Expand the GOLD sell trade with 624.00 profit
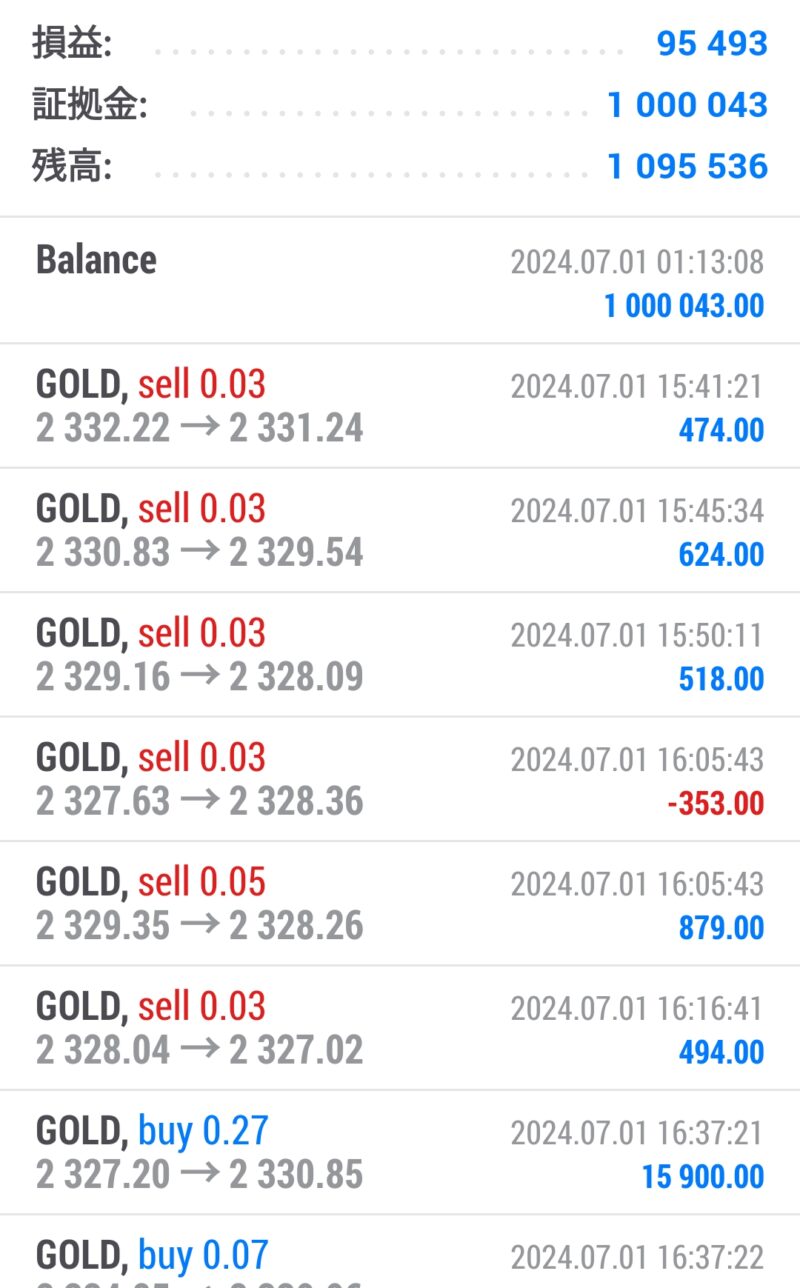The height and width of the screenshot is (1288, 800). pos(400,530)
